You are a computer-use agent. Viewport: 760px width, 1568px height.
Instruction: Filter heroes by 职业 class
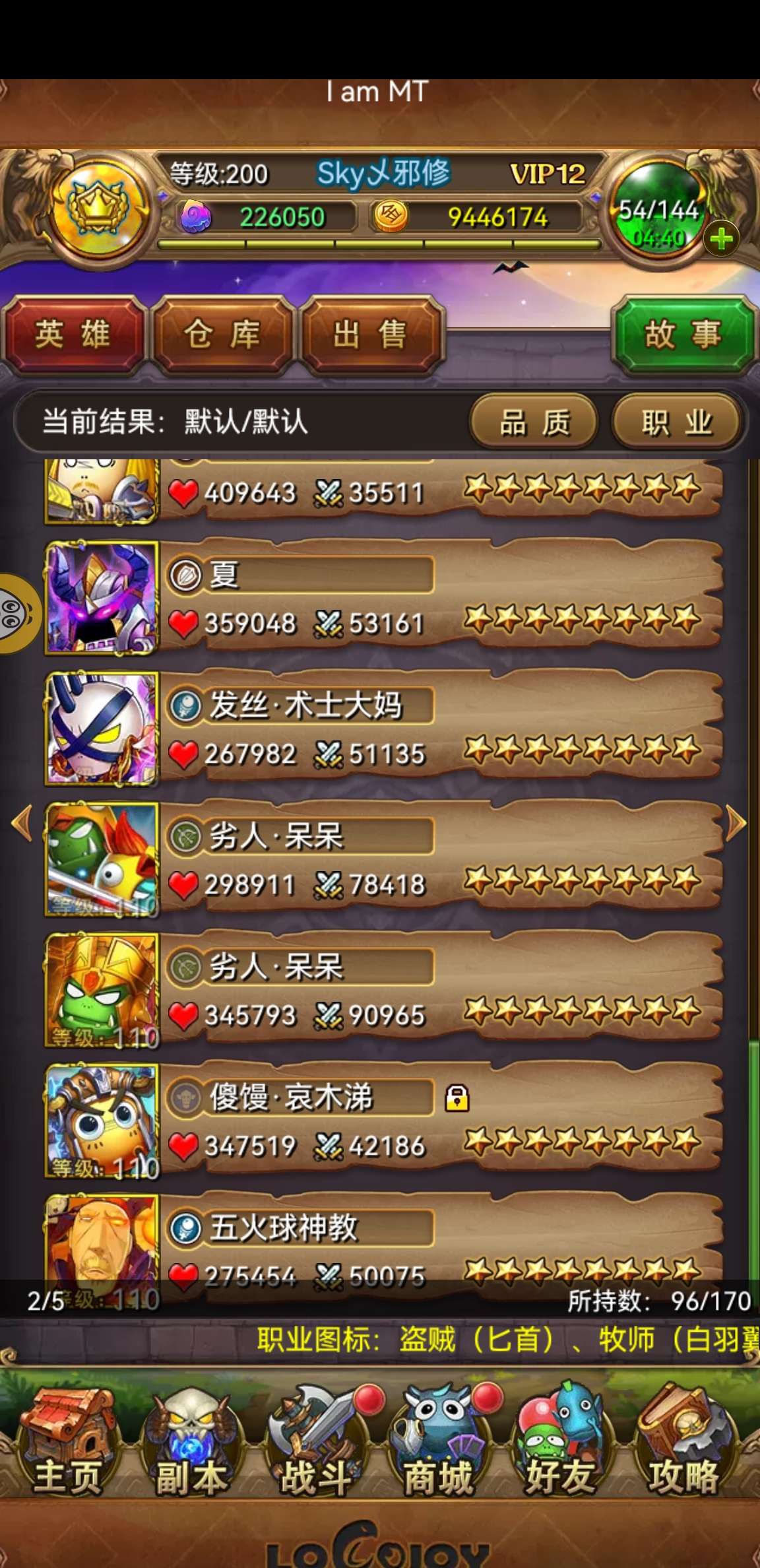(677, 422)
